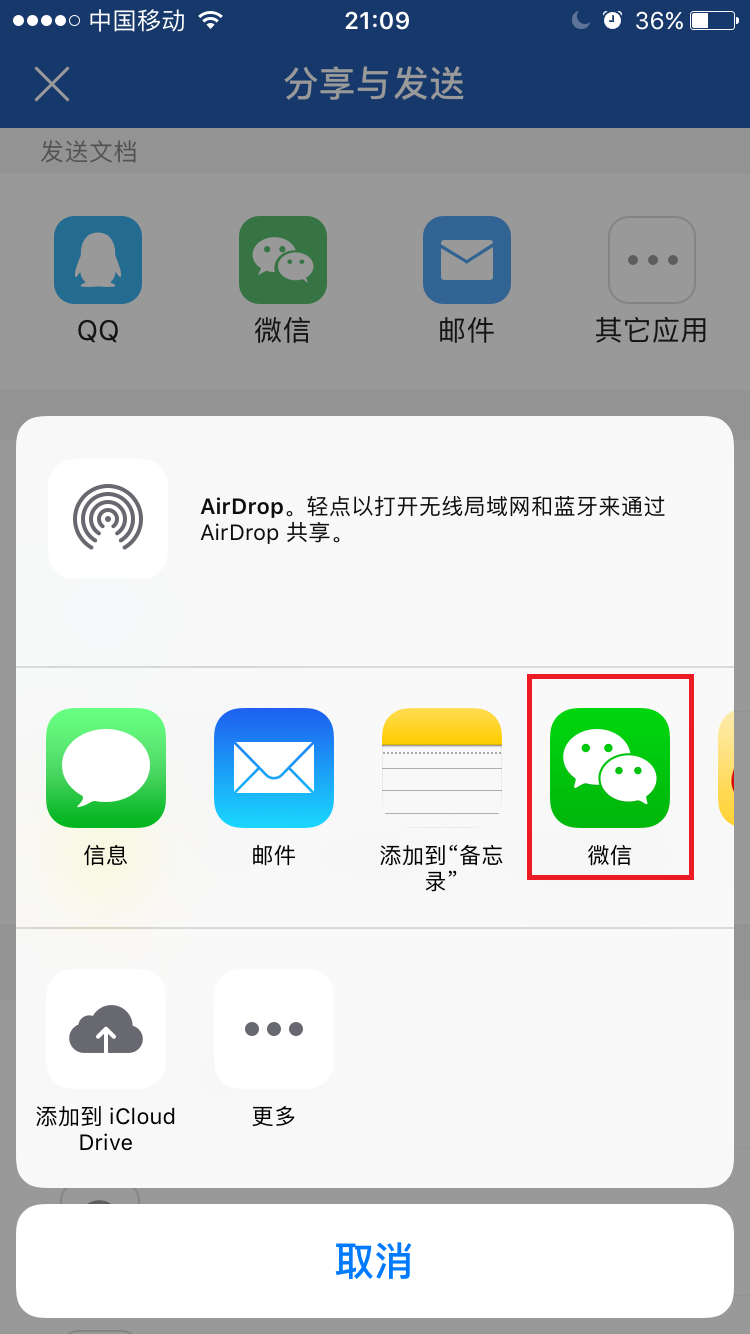The image size is (750, 1334).
Task: Share using the 信息 Messages app
Action: tap(106, 768)
